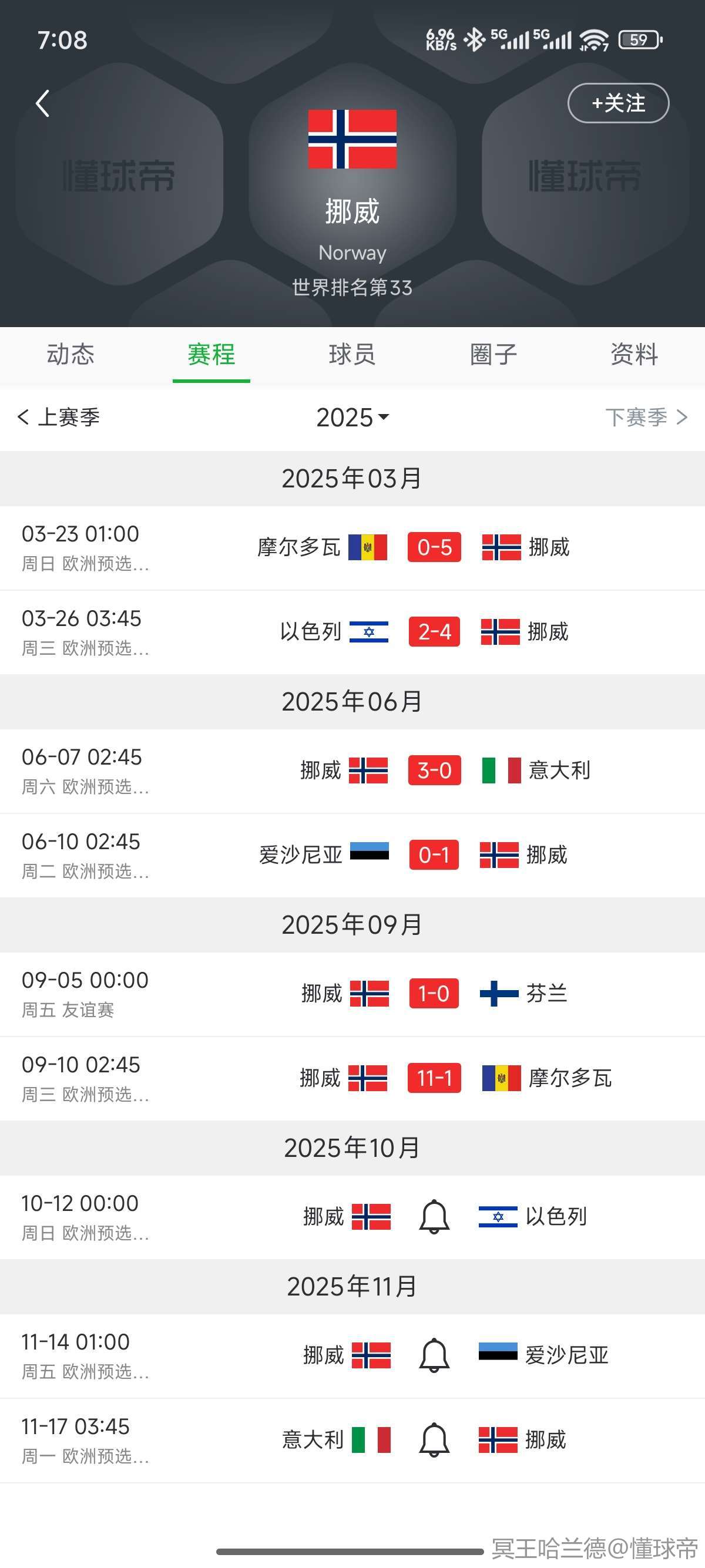This screenshot has width=705, height=1568.
Task: Go to 下赛季 next season
Action: [x=647, y=417]
